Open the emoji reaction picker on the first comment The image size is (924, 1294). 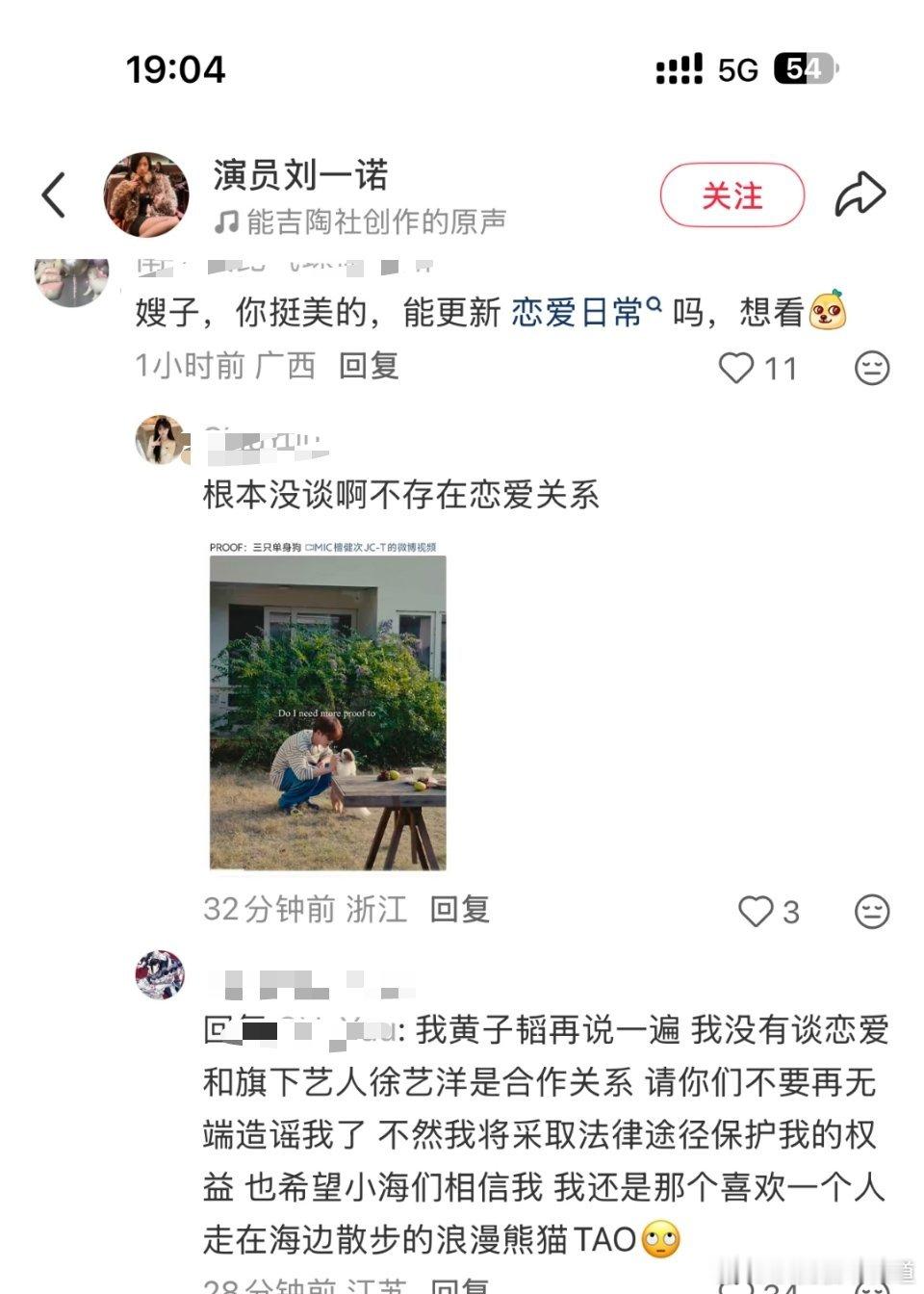pos(871,367)
